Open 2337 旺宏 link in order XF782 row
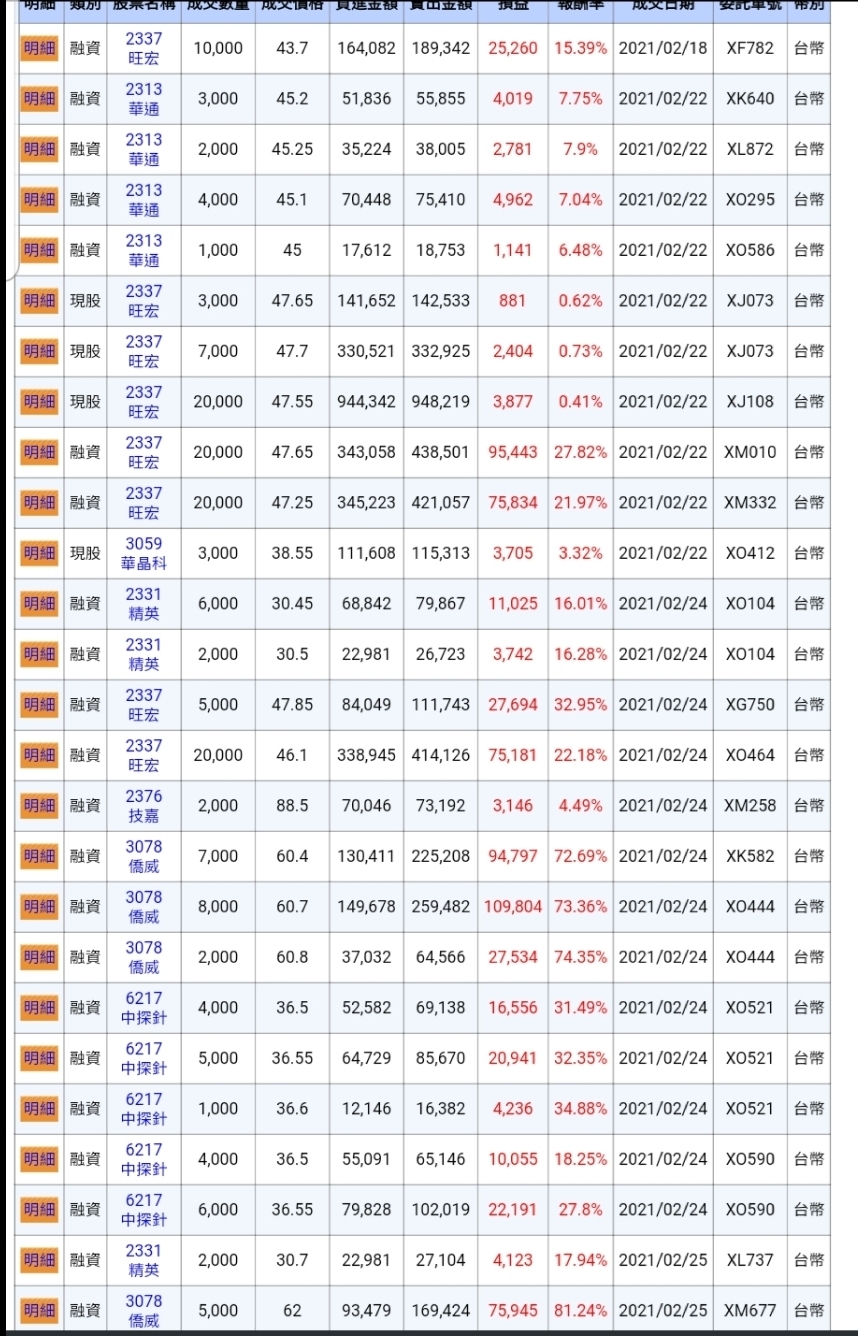The width and height of the screenshot is (858, 1336). pos(144,48)
